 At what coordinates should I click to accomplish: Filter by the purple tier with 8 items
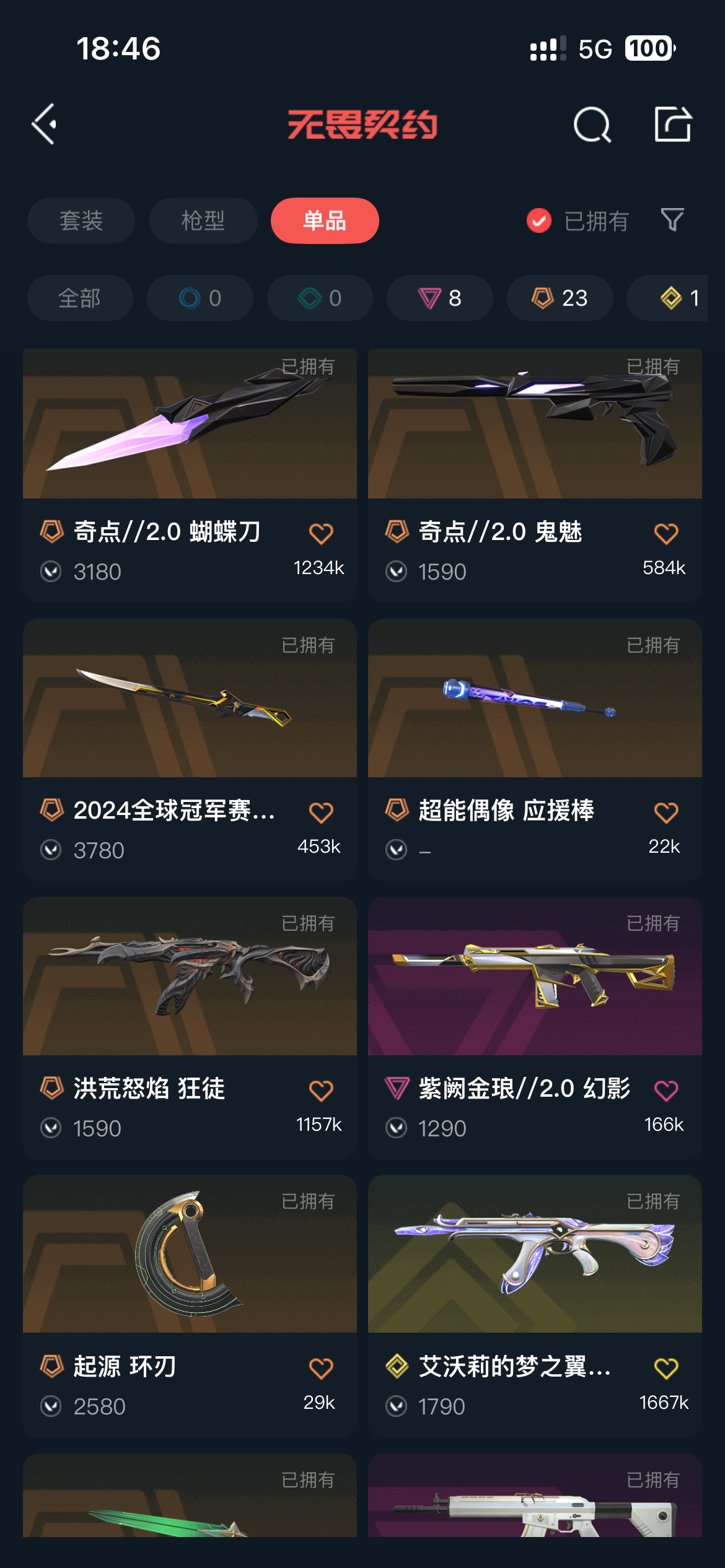(x=440, y=298)
